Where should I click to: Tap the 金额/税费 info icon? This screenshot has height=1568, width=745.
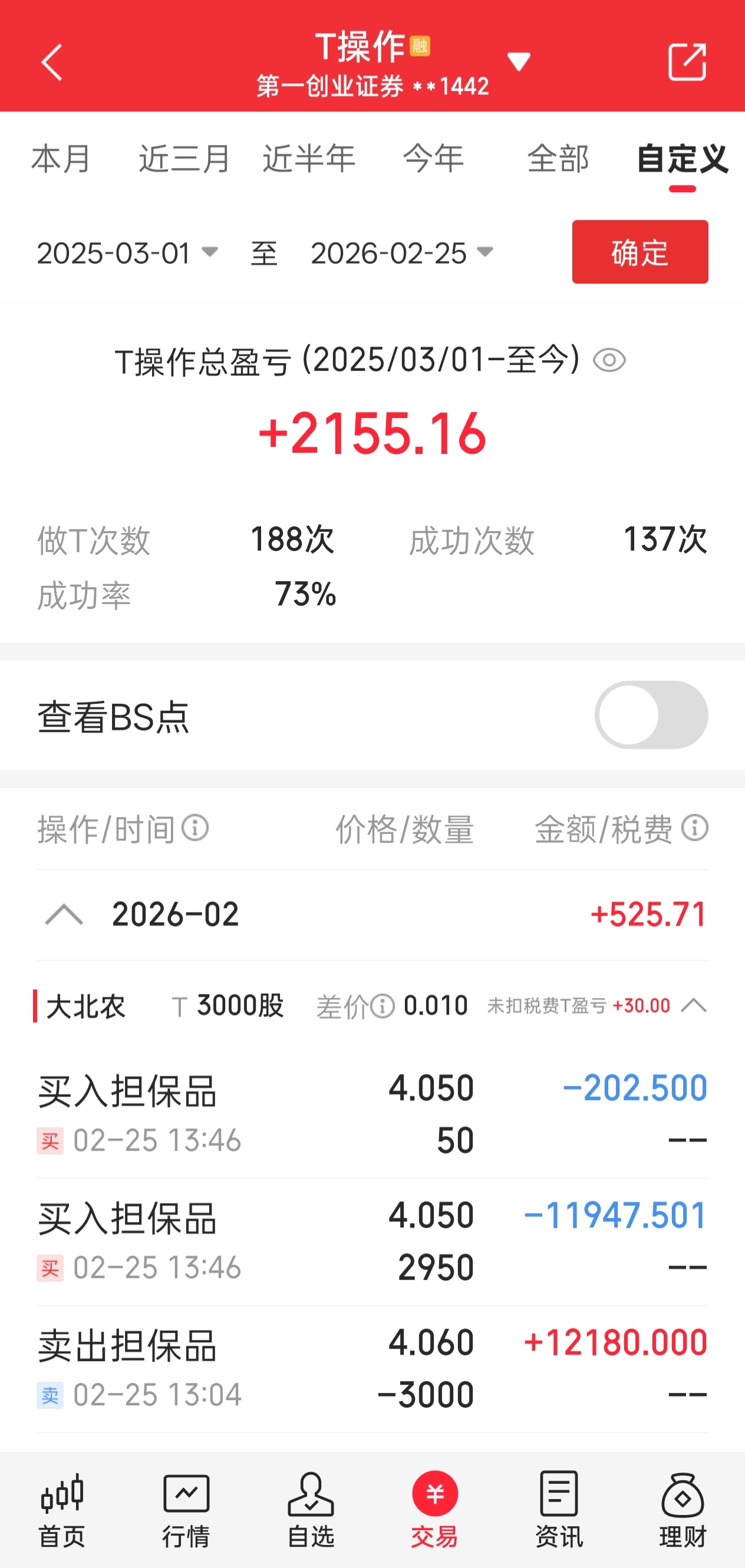coord(694,828)
